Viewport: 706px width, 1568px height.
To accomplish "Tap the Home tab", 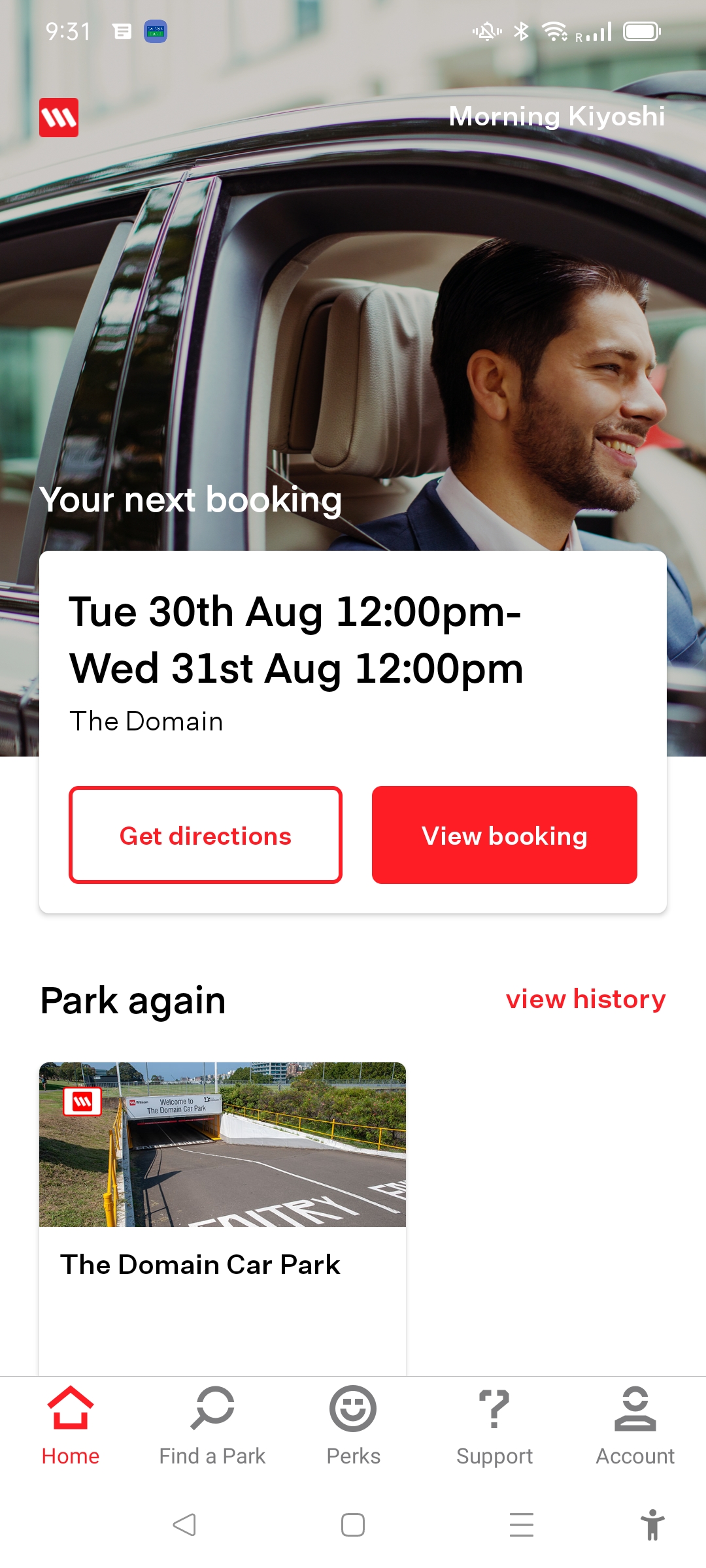I will click(x=71, y=1426).
